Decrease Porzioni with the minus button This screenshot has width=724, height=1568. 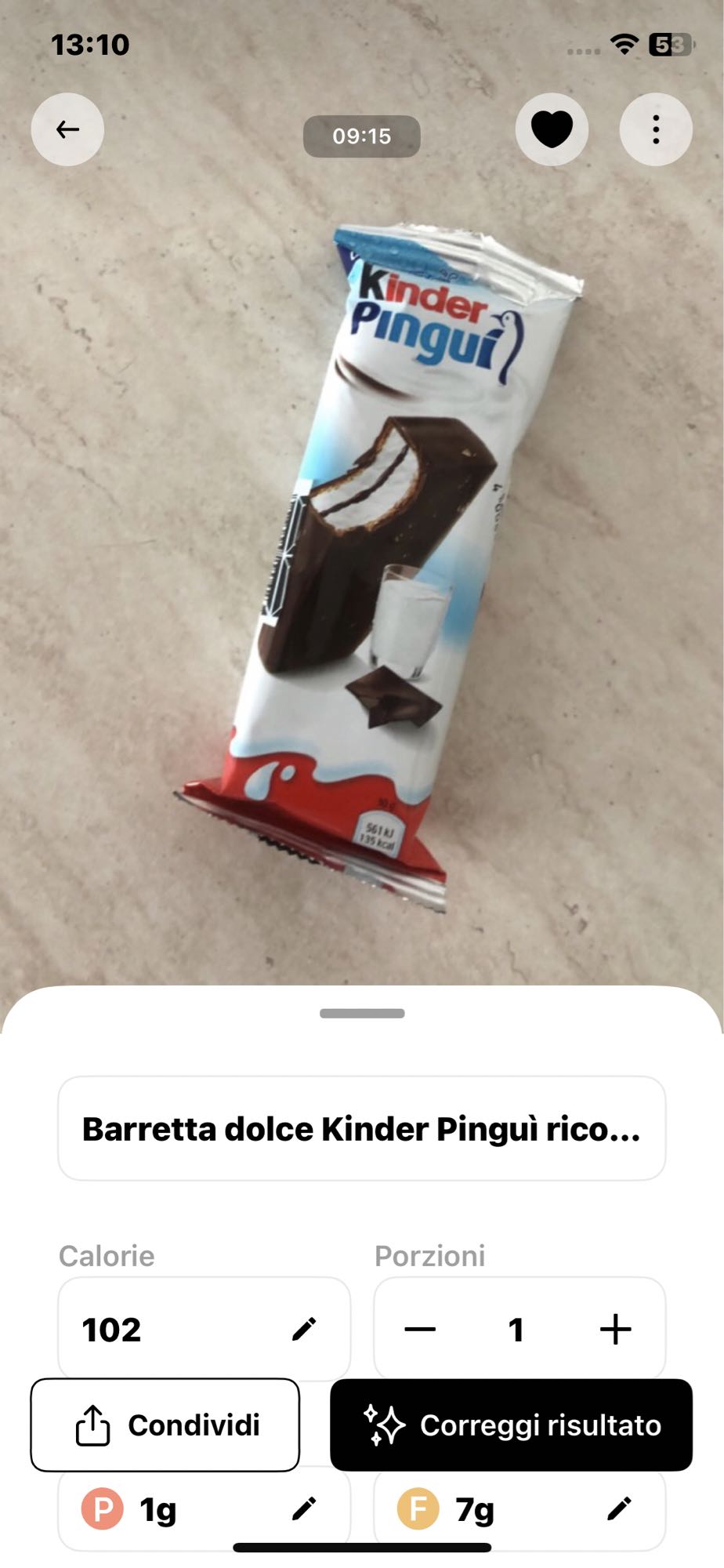point(421,1327)
